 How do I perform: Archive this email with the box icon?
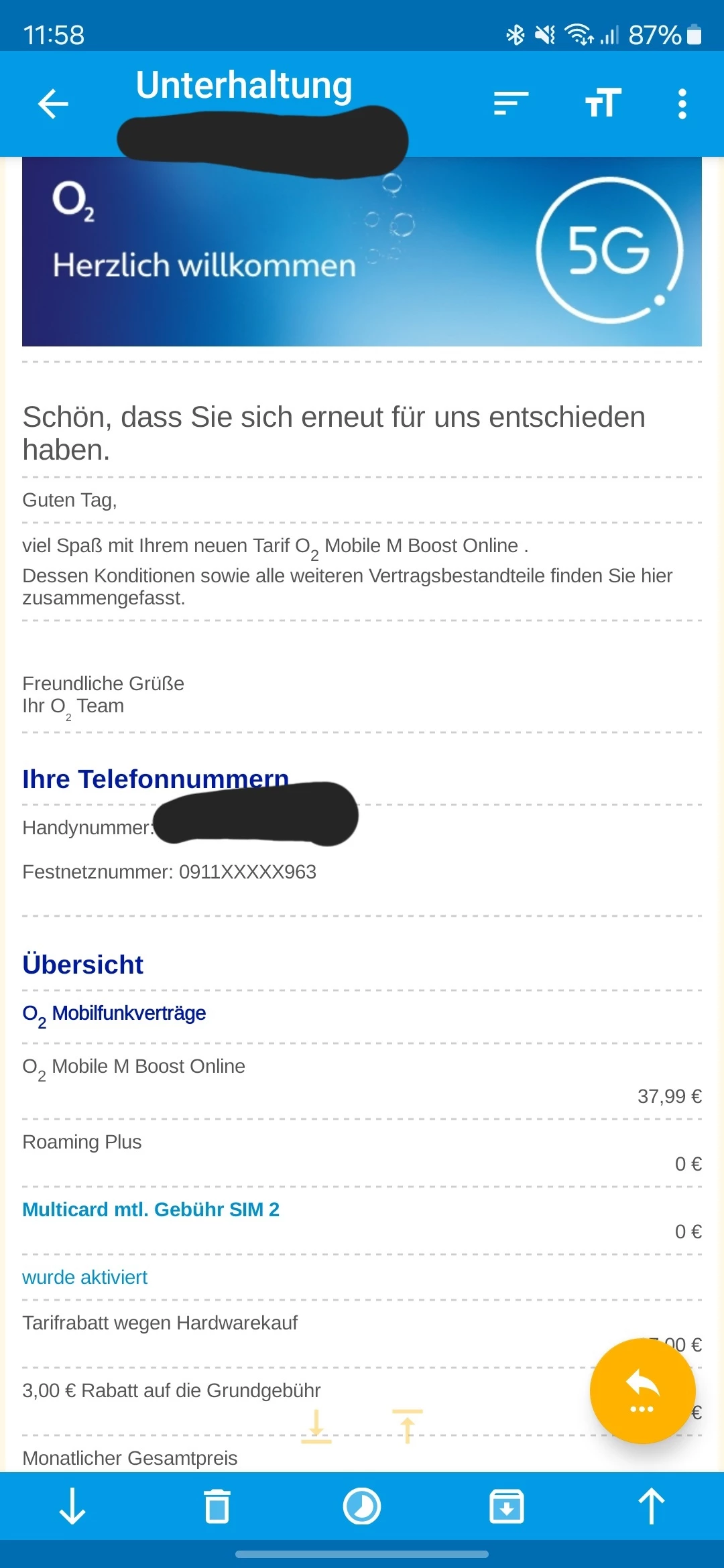[x=507, y=1506]
